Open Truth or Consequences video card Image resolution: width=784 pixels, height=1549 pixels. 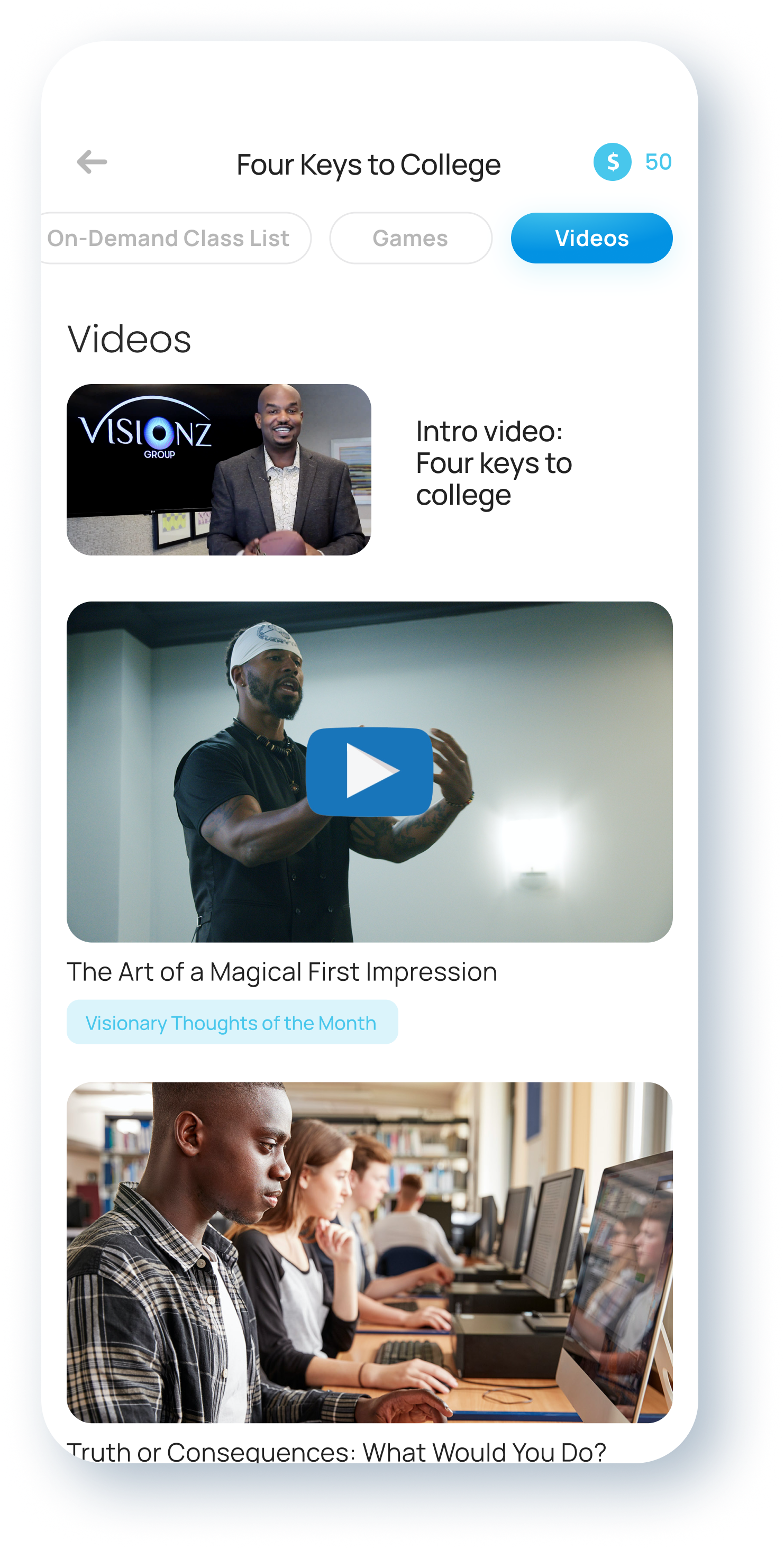pos(369,1252)
